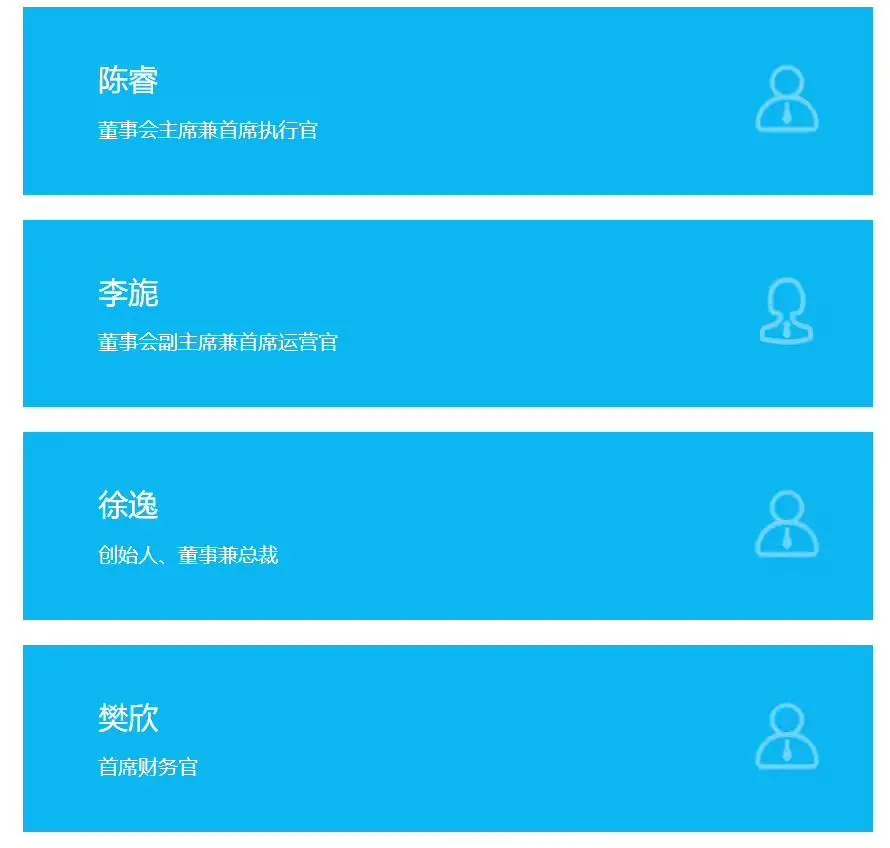Open the 李旎 profile card

pyautogui.click(x=447, y=313)
